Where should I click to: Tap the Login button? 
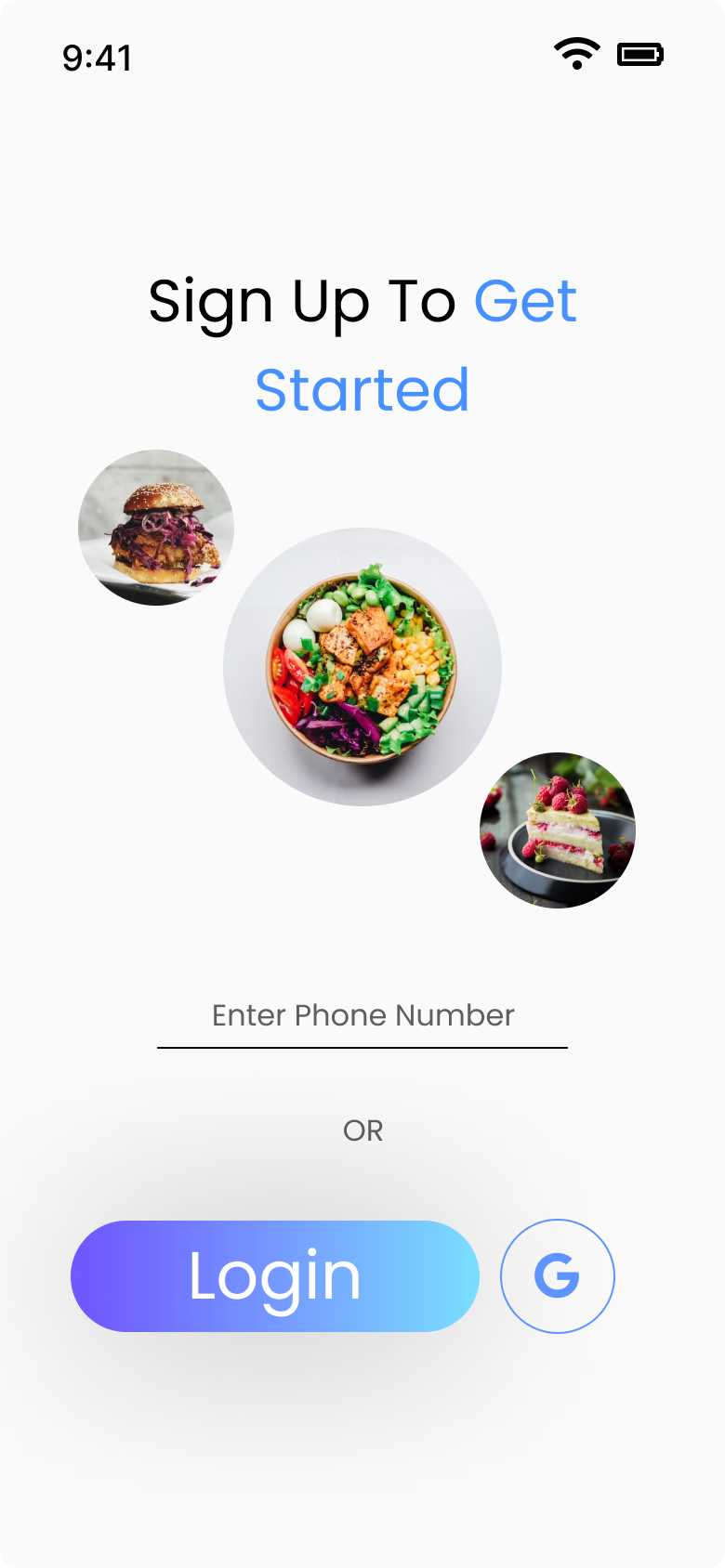coord(275,1276)
